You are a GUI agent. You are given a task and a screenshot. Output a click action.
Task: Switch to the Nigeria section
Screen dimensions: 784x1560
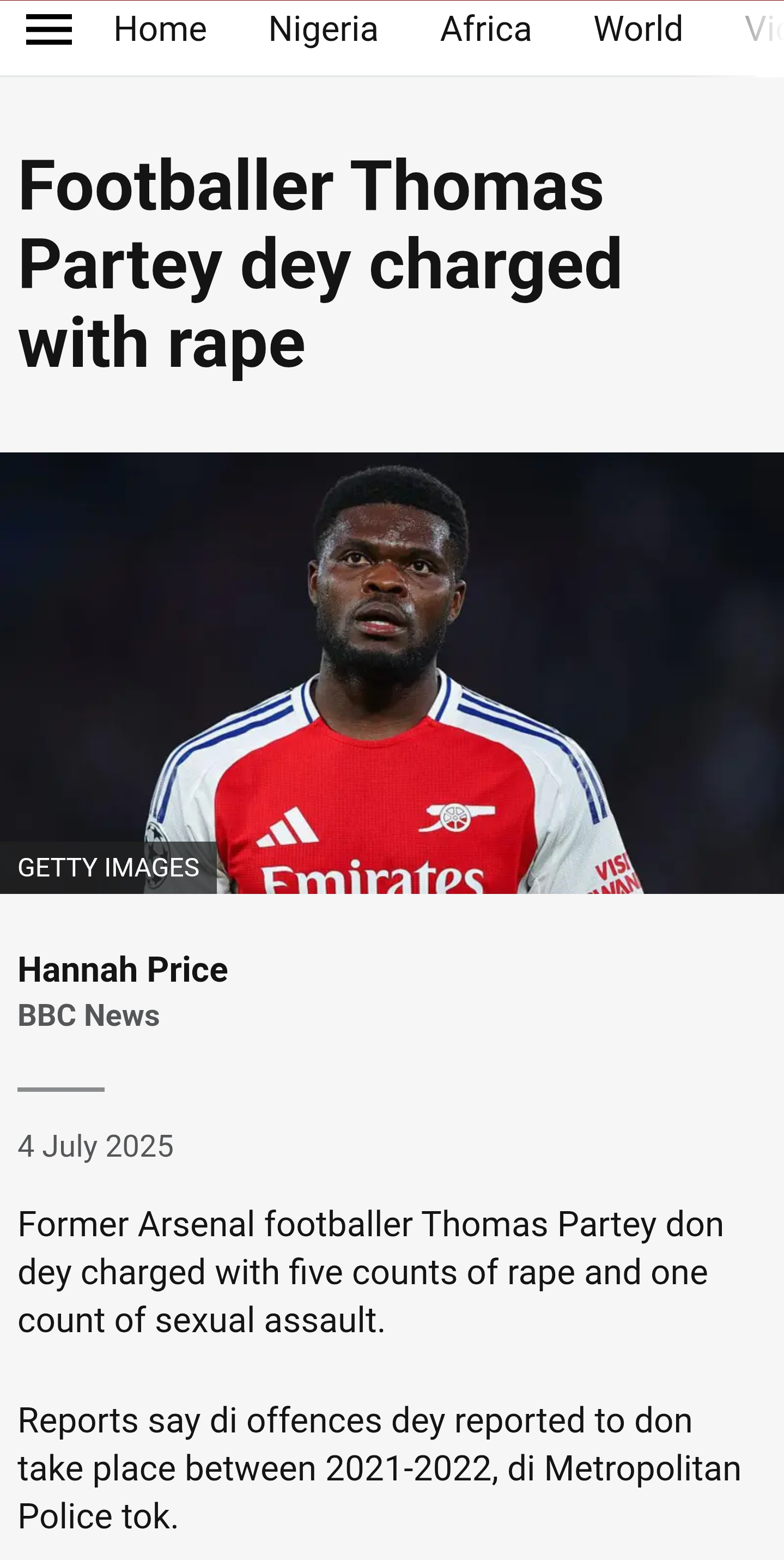323,29
